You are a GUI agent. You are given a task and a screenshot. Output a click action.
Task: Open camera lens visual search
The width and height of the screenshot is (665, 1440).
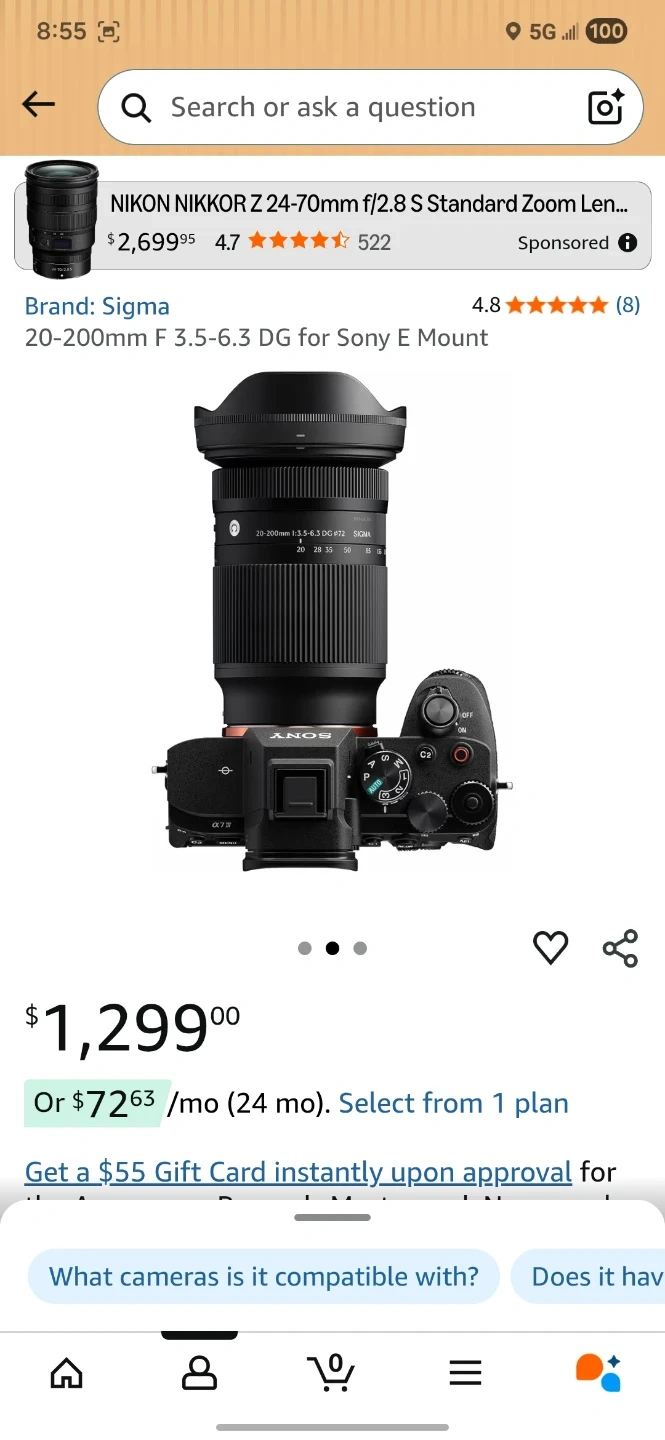click(606, 107)
